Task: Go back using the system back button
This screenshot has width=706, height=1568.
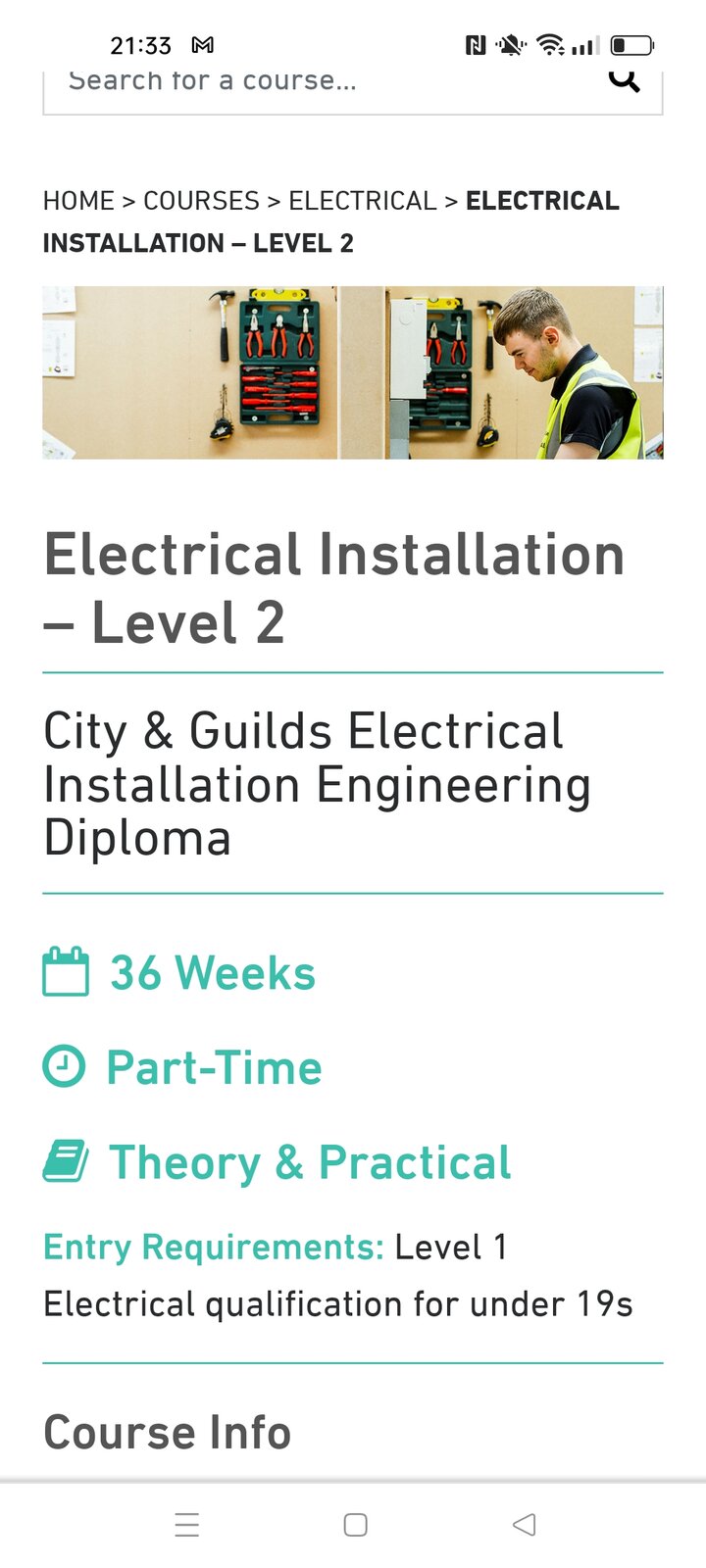Action: (525, 1525)
